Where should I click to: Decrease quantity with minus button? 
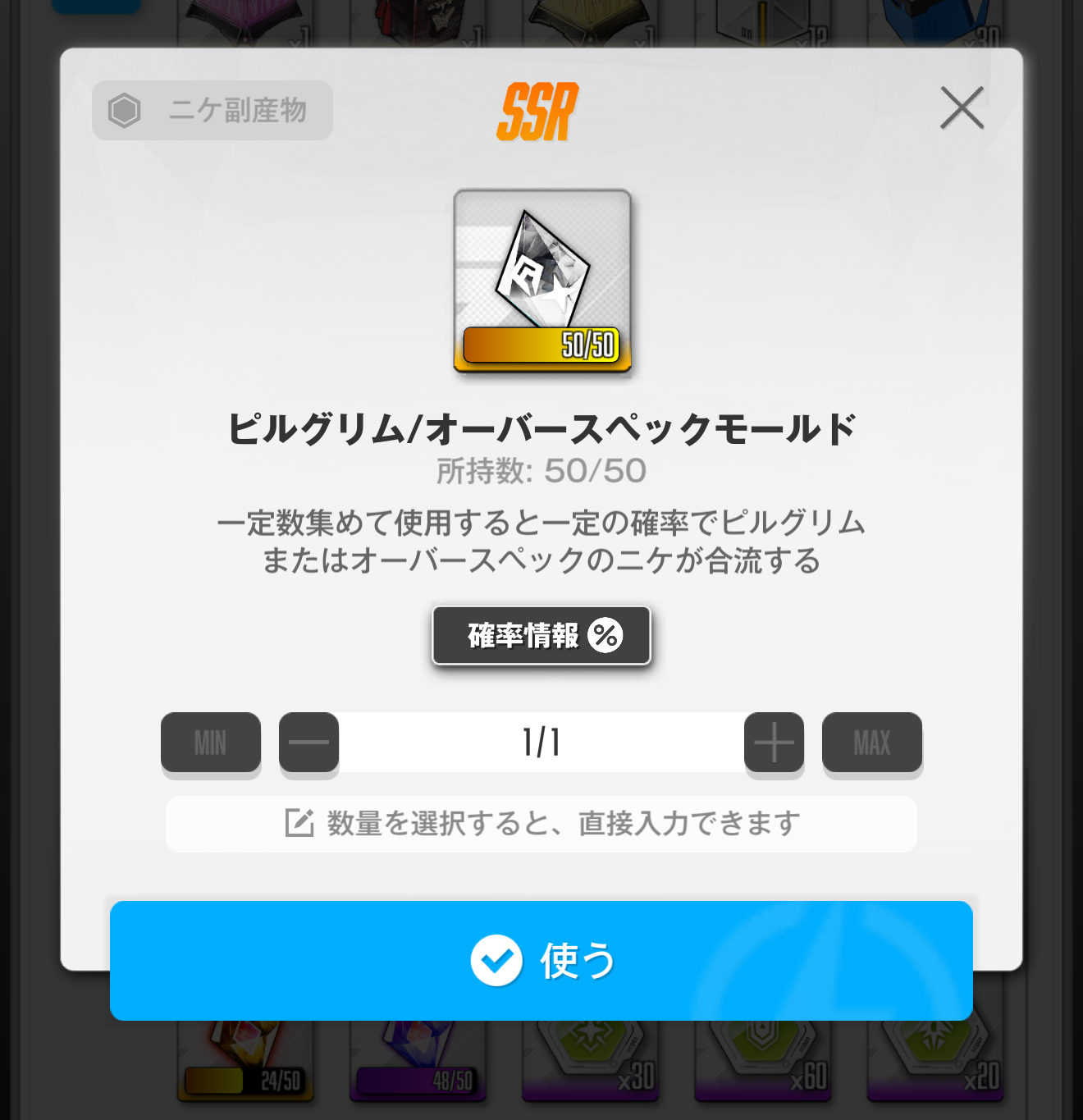pyautogui.click(x=308, y=743)
